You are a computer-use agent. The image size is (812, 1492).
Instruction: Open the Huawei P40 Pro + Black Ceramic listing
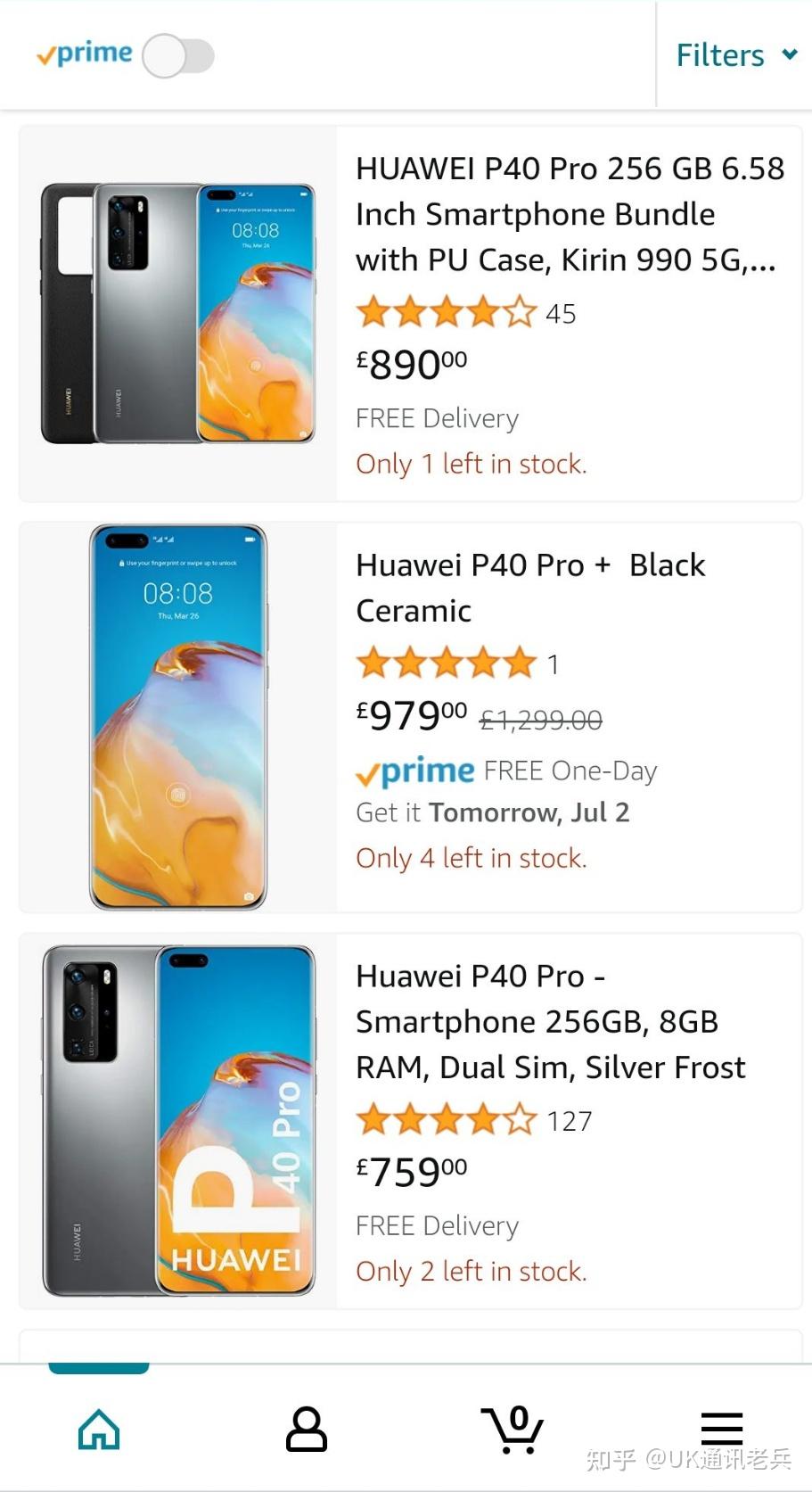coord(530,588)
